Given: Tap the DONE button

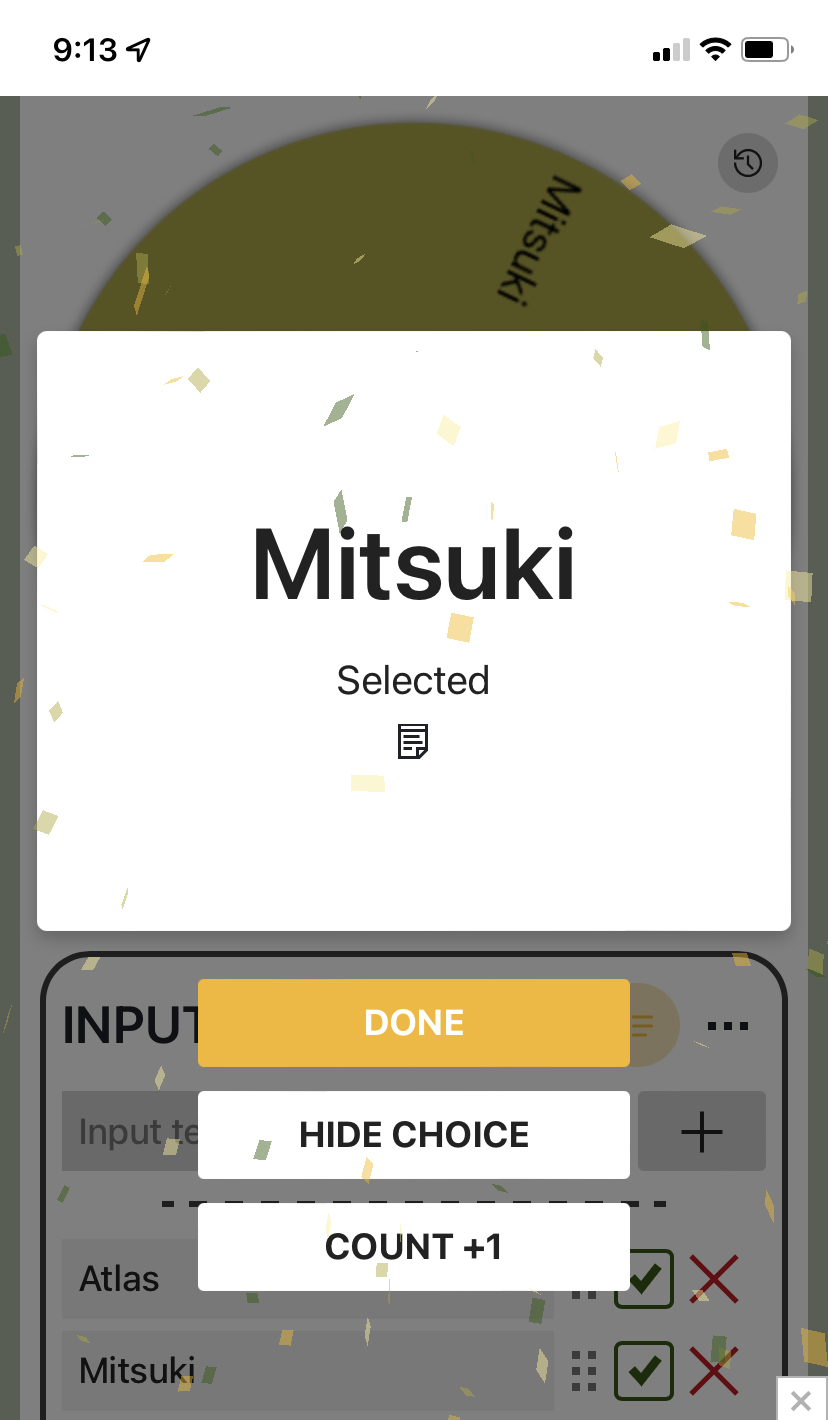Looking at the screenshot, I should (413, 1022).
